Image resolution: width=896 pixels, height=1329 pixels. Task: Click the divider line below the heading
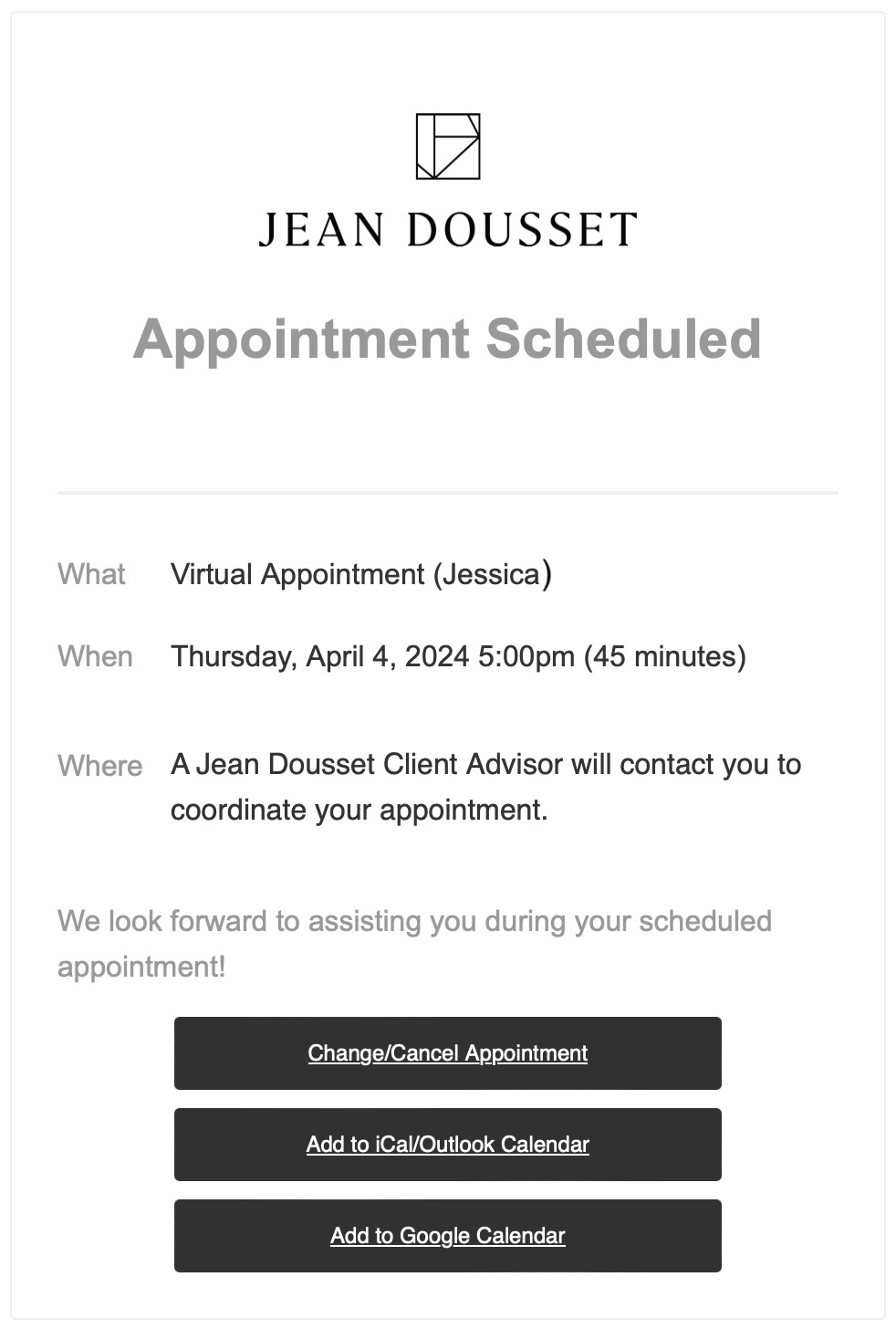coord(447,491)
